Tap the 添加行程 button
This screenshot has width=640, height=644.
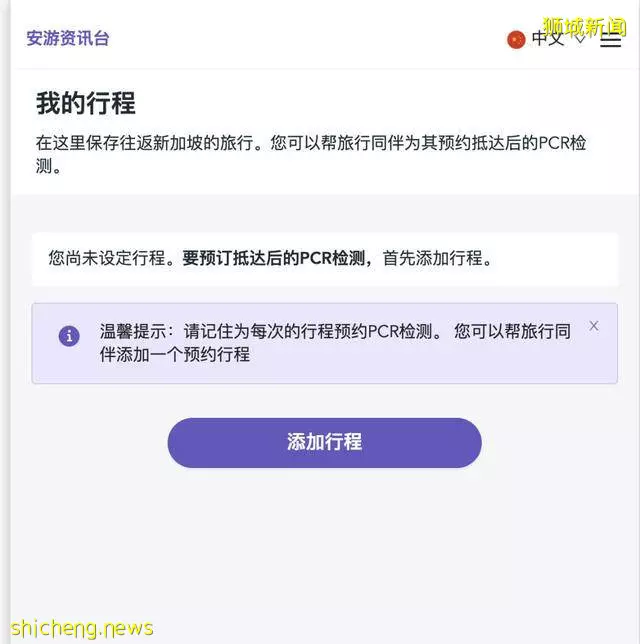(324, 442)
